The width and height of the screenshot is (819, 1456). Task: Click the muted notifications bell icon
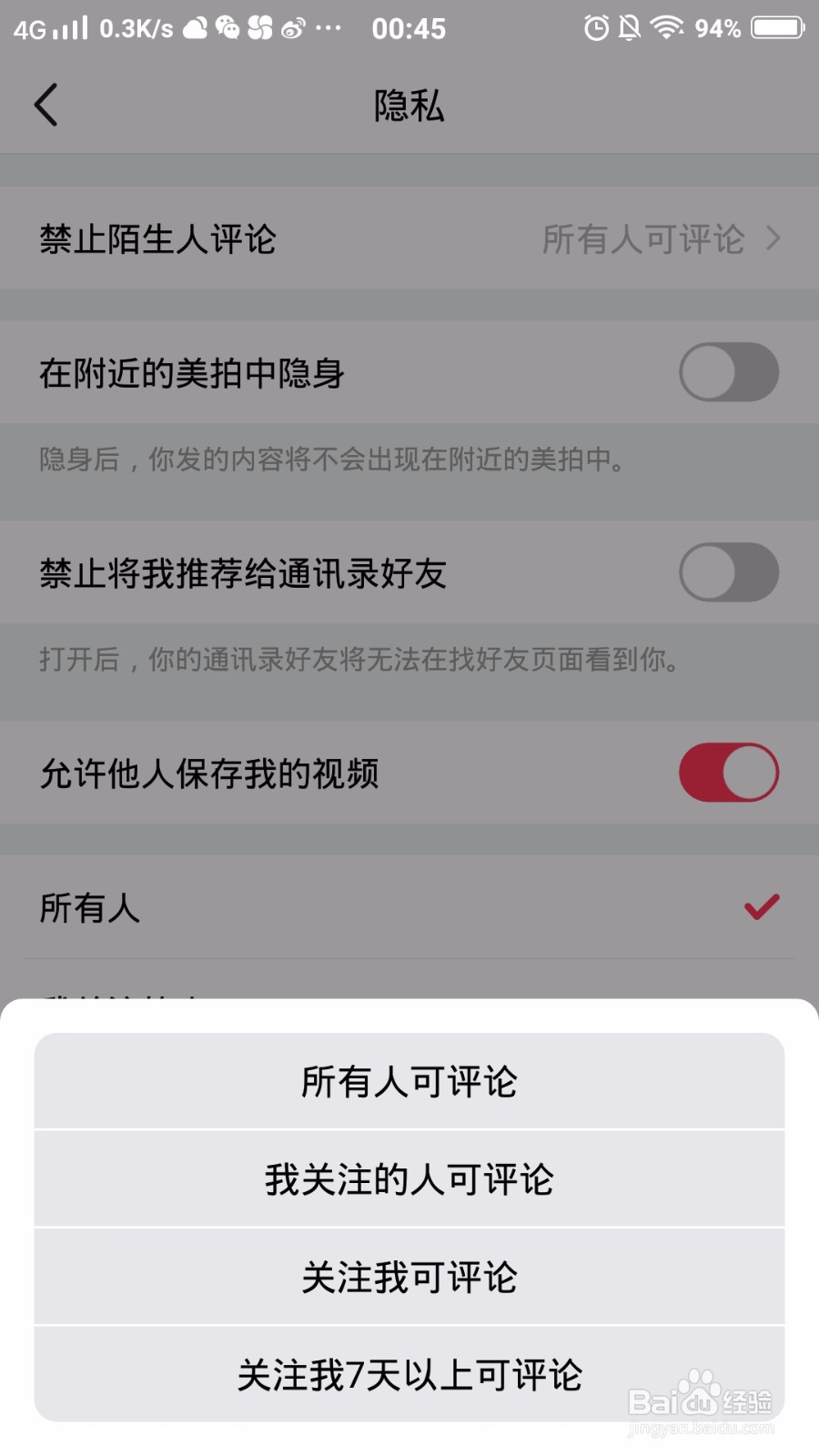coord(630,27)
